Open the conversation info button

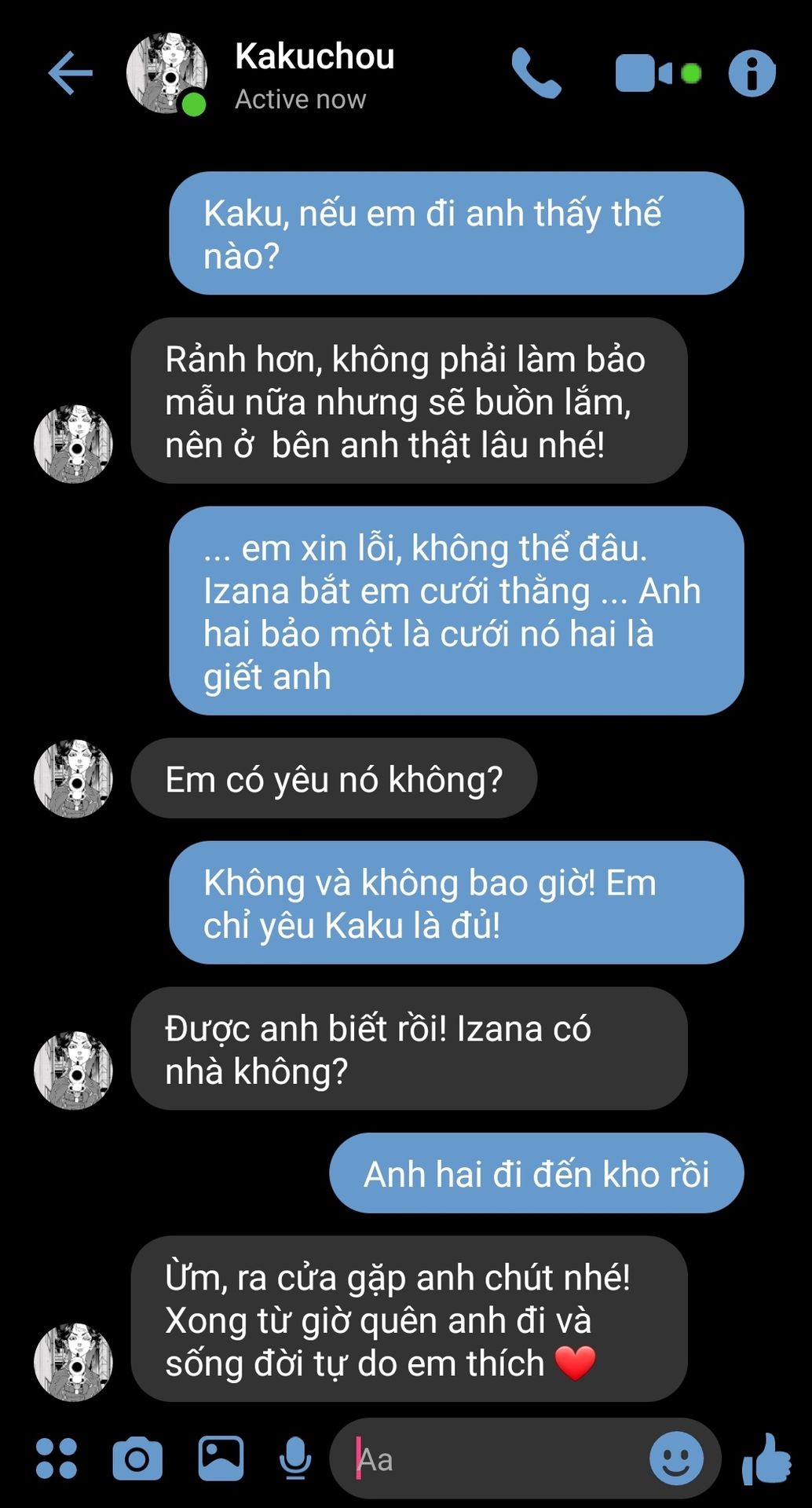pyautogui.click(x=752, y=73)
